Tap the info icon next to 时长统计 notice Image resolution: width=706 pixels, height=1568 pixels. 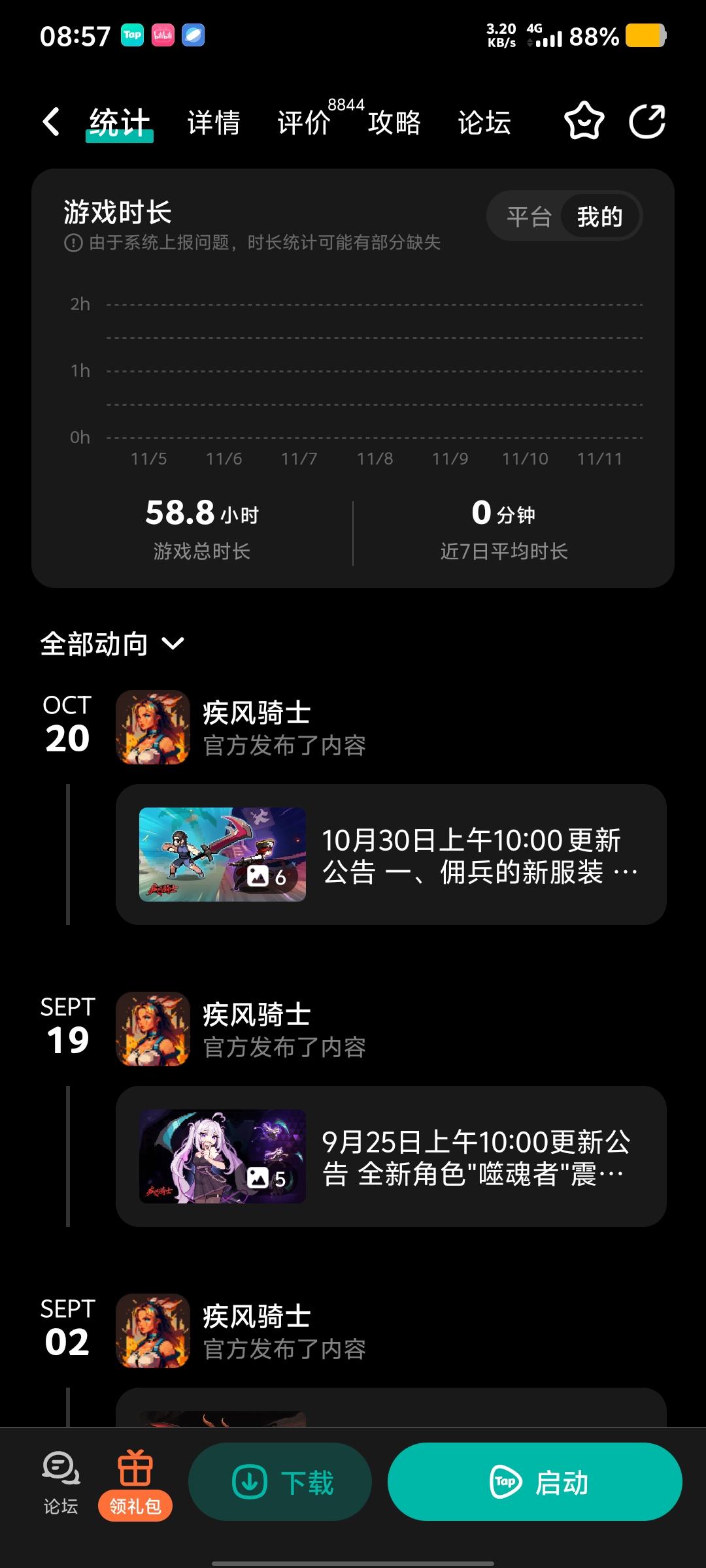pos(74,244)
